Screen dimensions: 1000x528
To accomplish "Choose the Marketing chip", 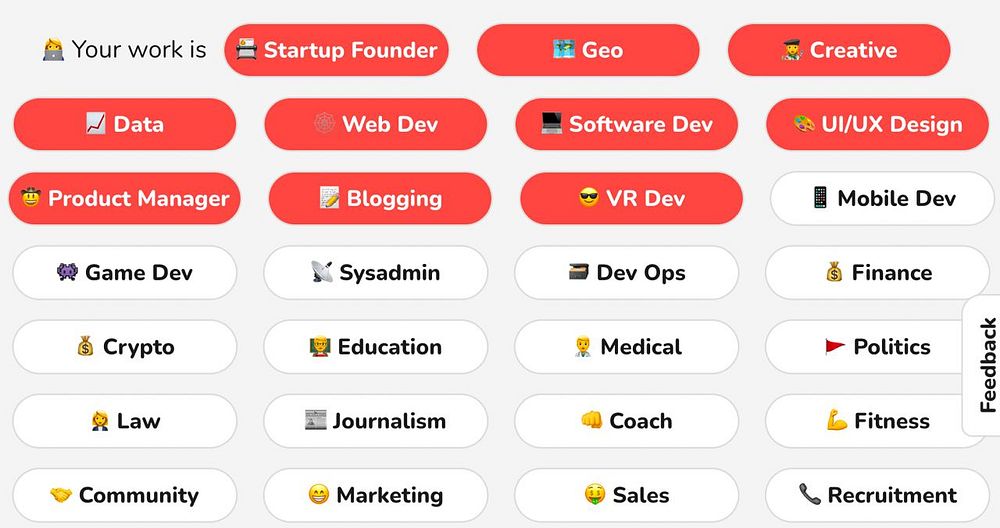I will pyautogui.click(x=376, y=495).
